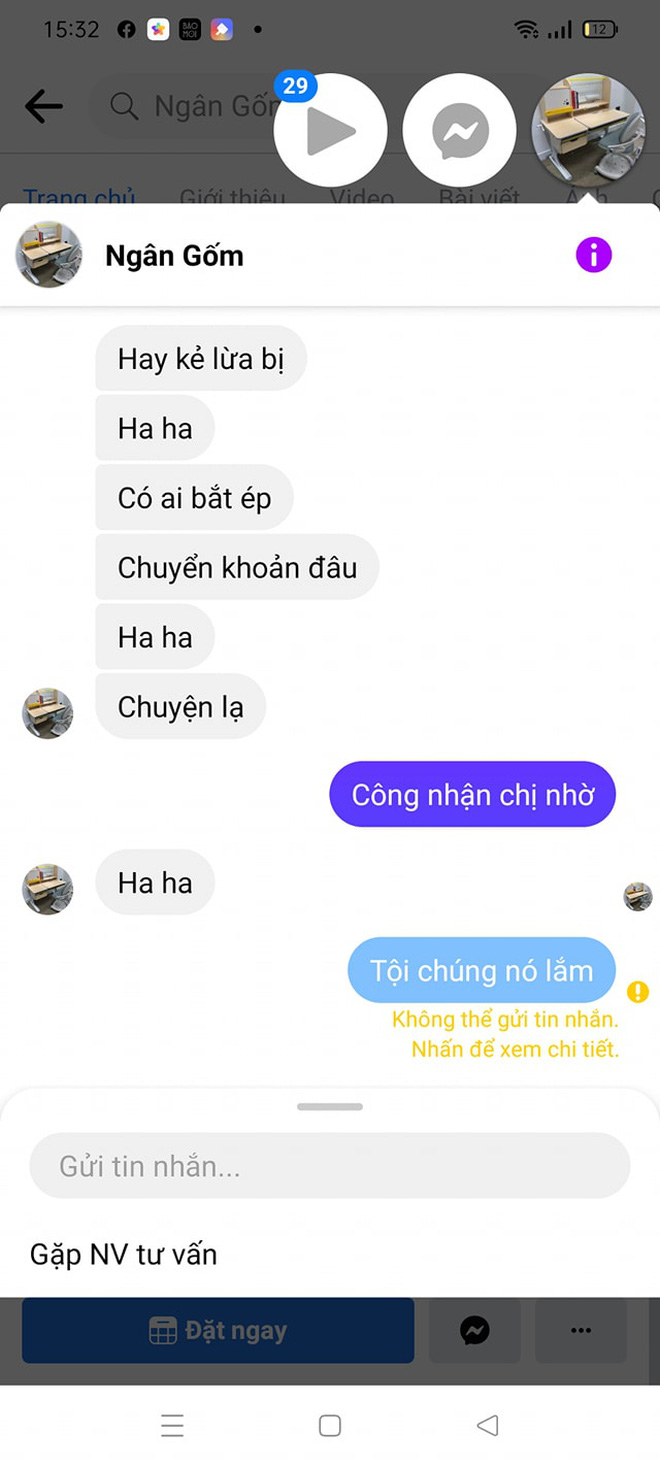660x1466 pixels.
Task: Message the page via the bottom Messenger button
Action: click(x=474, y=1331)
